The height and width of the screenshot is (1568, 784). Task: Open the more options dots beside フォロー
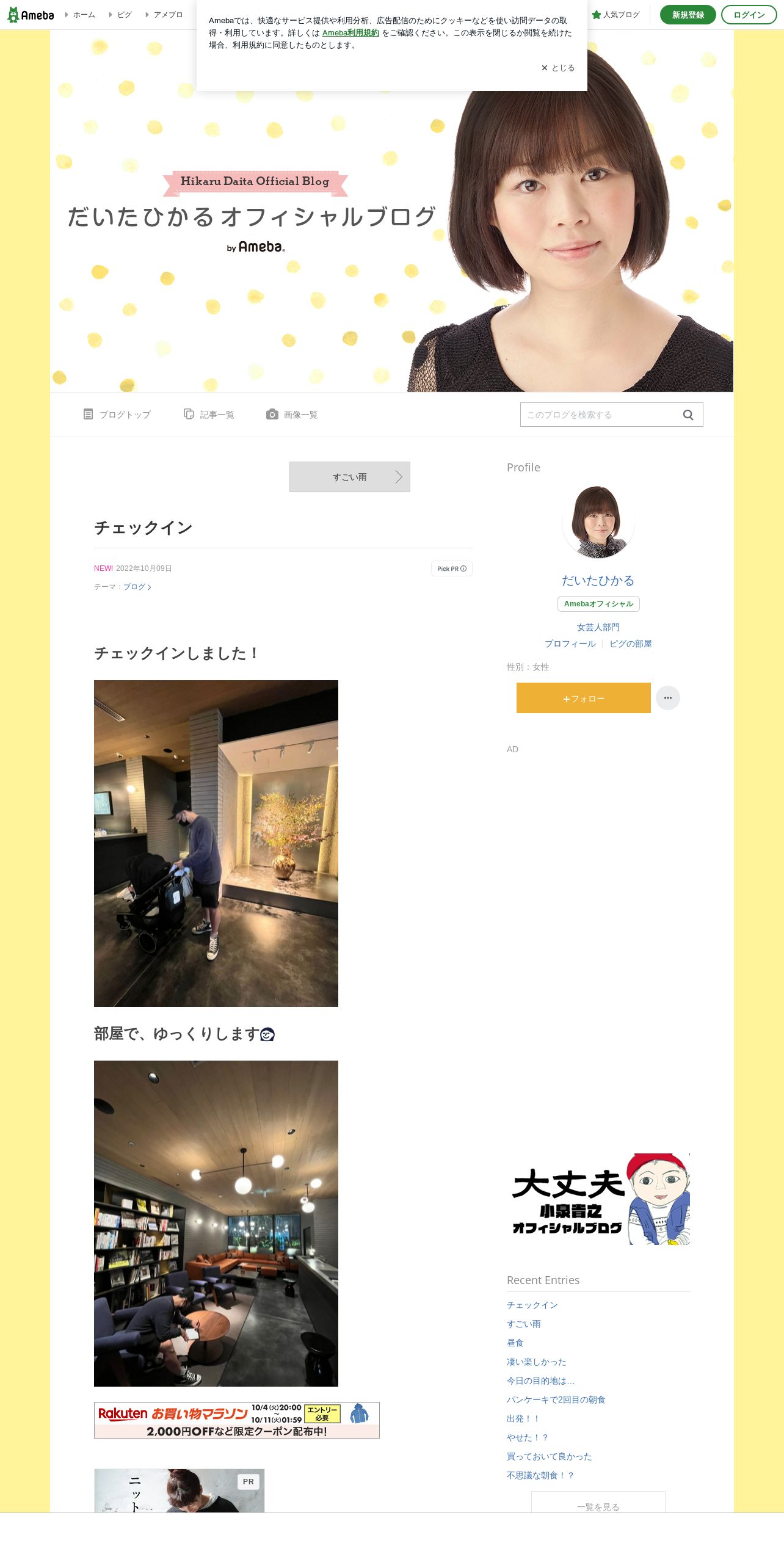(668, 698)
